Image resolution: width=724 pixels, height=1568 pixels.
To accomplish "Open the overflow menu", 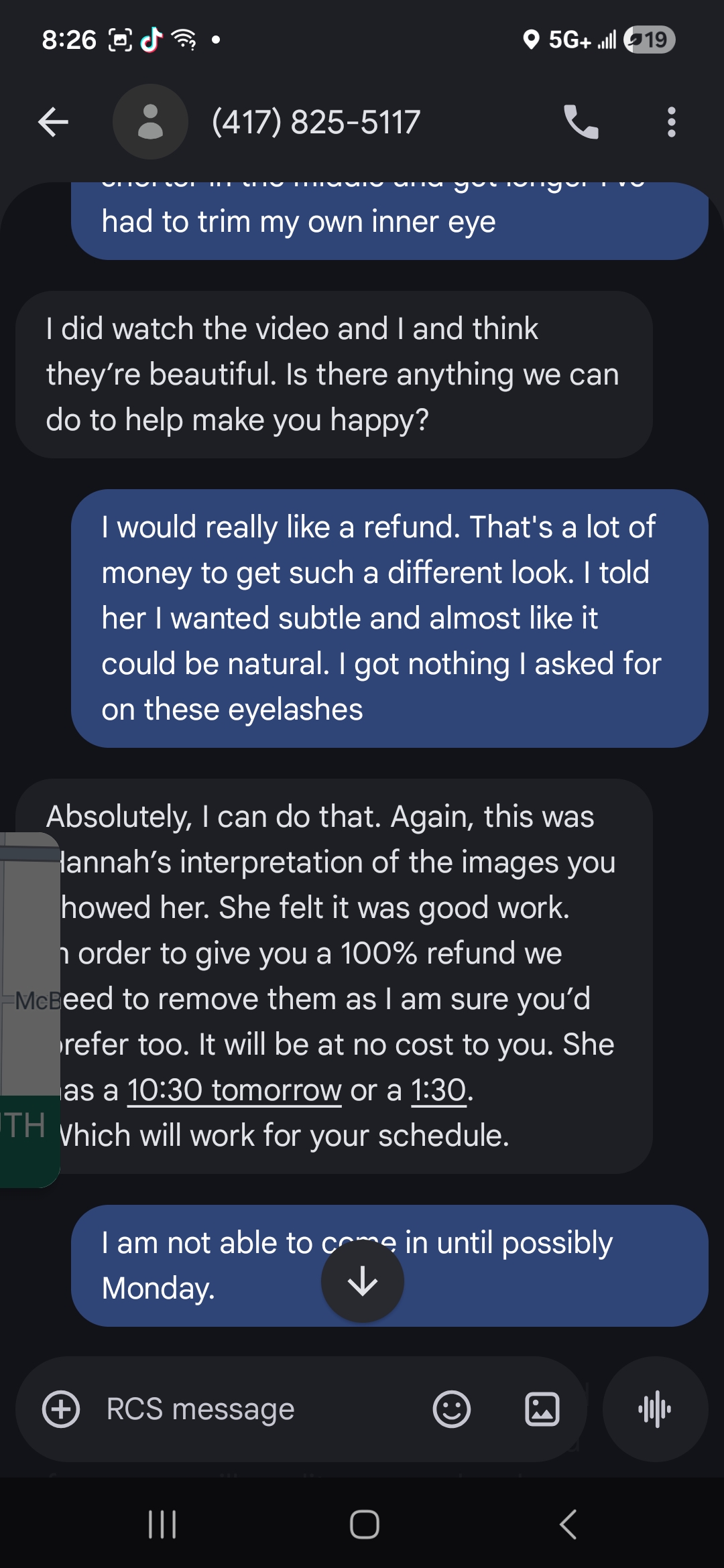I will 671,122.
